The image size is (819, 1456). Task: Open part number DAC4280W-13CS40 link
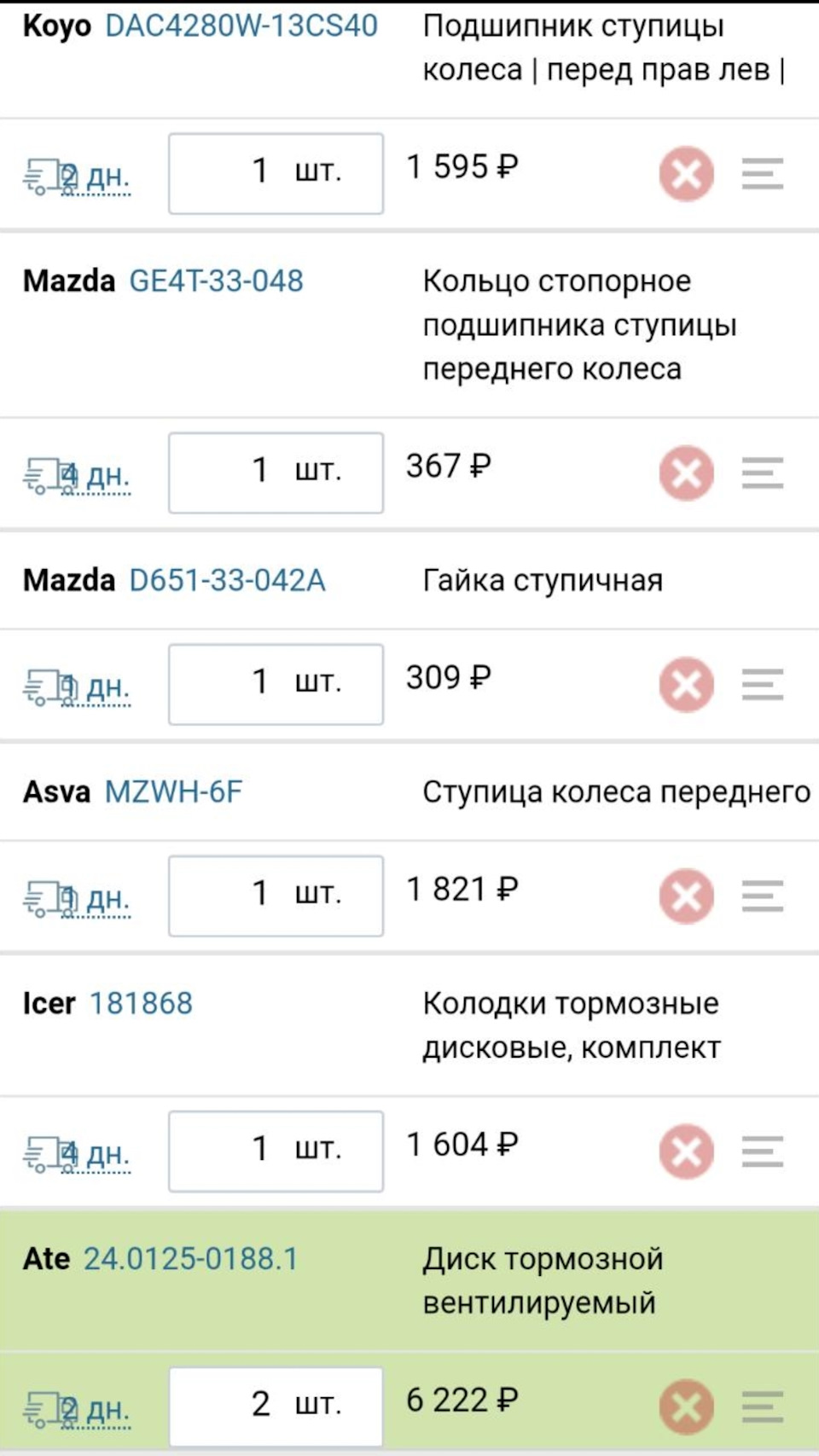pyautogui.click(x=241, y=26)
